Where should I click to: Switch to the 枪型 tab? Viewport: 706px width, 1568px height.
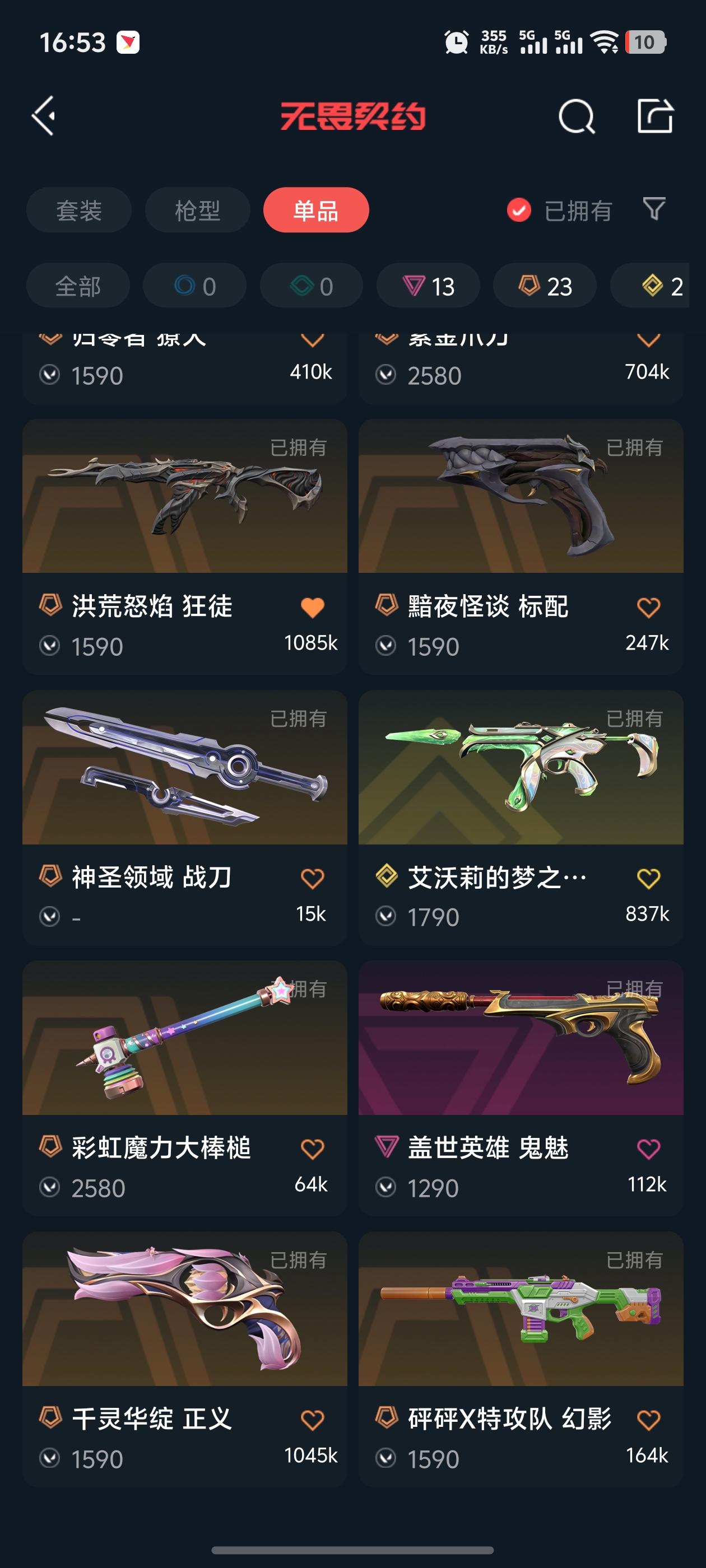[197, 211]
